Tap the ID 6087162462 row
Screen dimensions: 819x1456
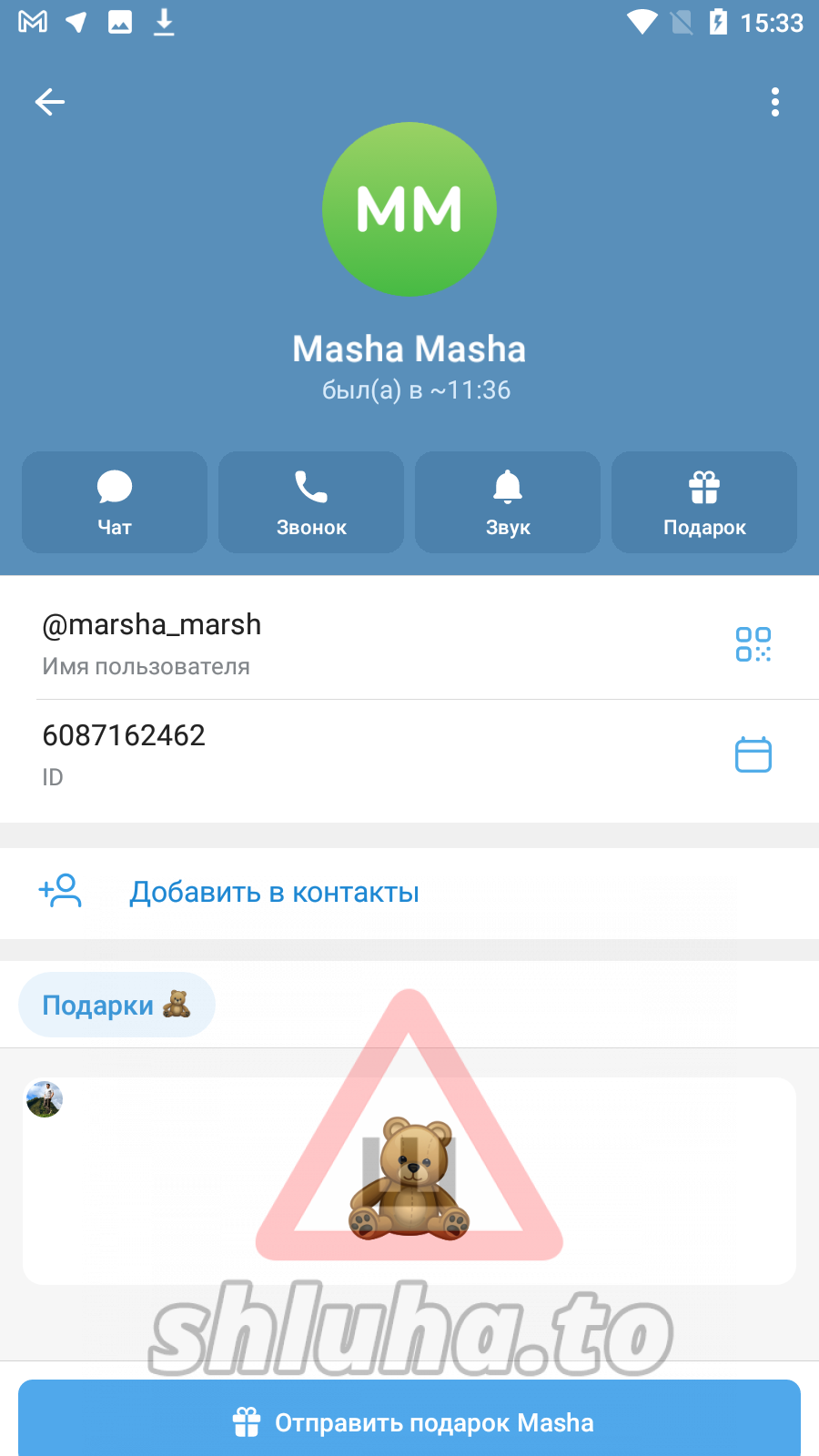click(273, 754)
